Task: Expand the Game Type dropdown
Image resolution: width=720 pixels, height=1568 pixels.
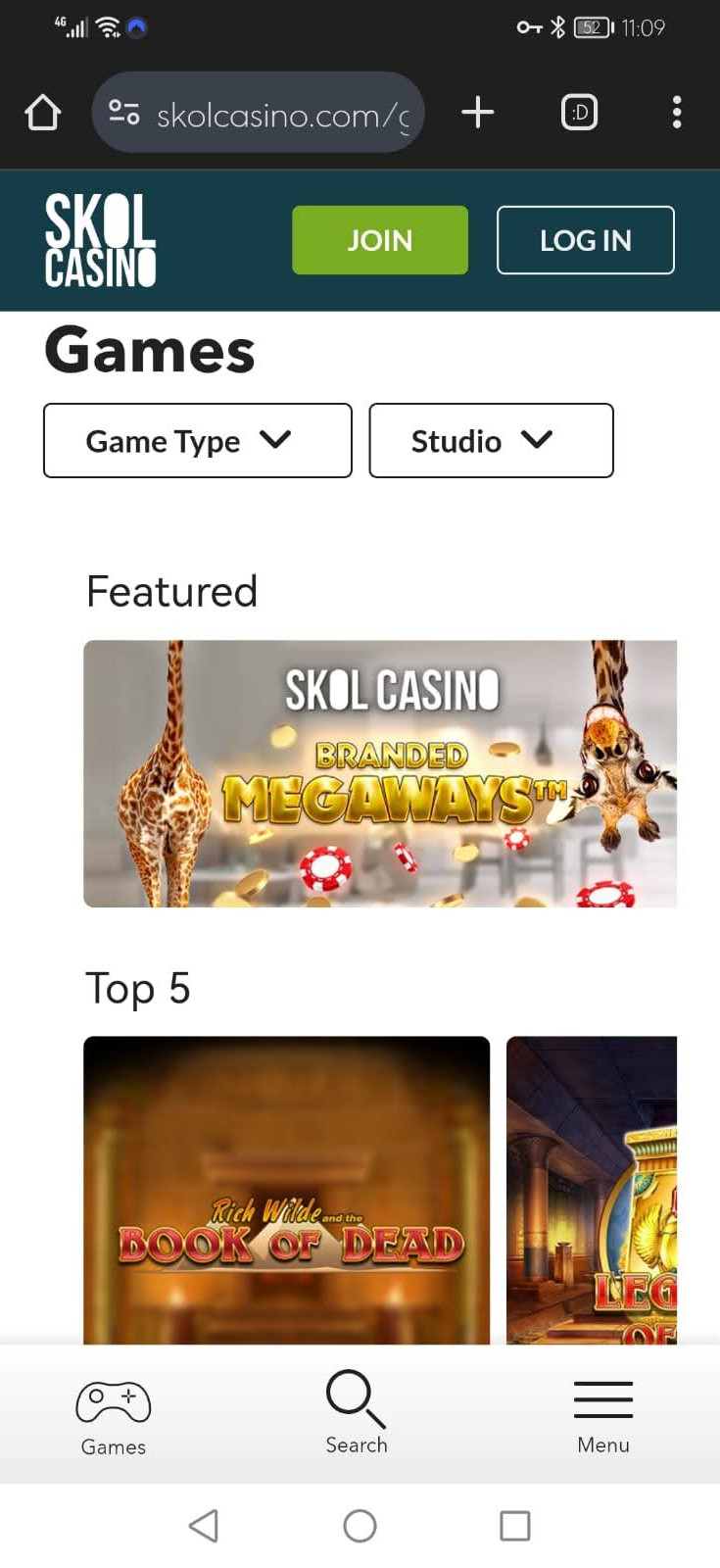Action: [x=197, y=441]
